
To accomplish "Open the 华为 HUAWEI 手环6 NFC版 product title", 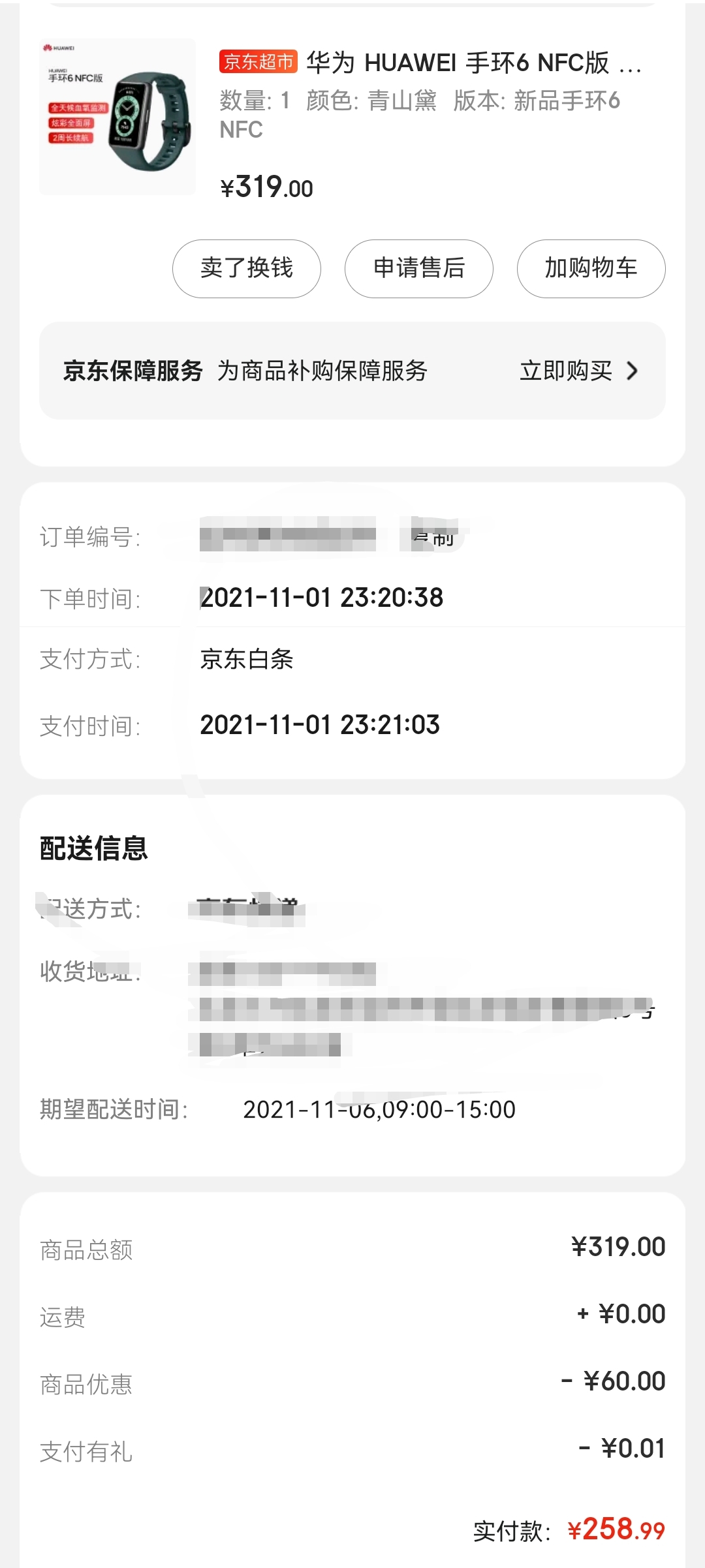I will [457, 63].
